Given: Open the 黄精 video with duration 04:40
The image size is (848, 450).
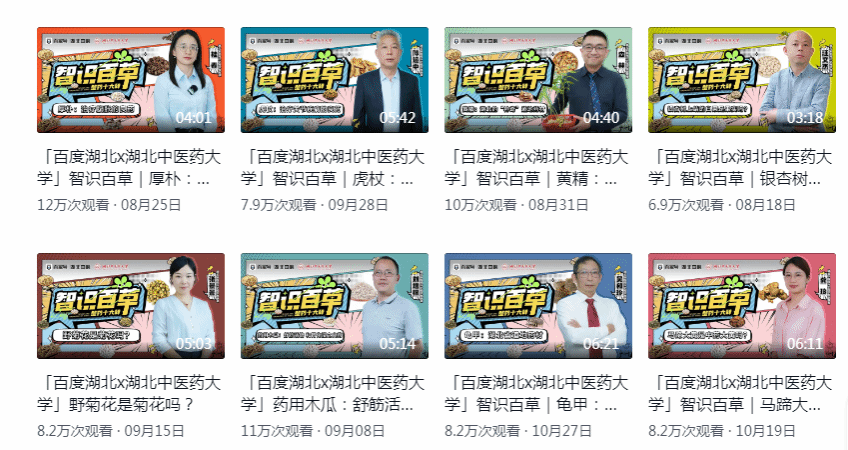Looking at the screenshot, I should [538, 80].
